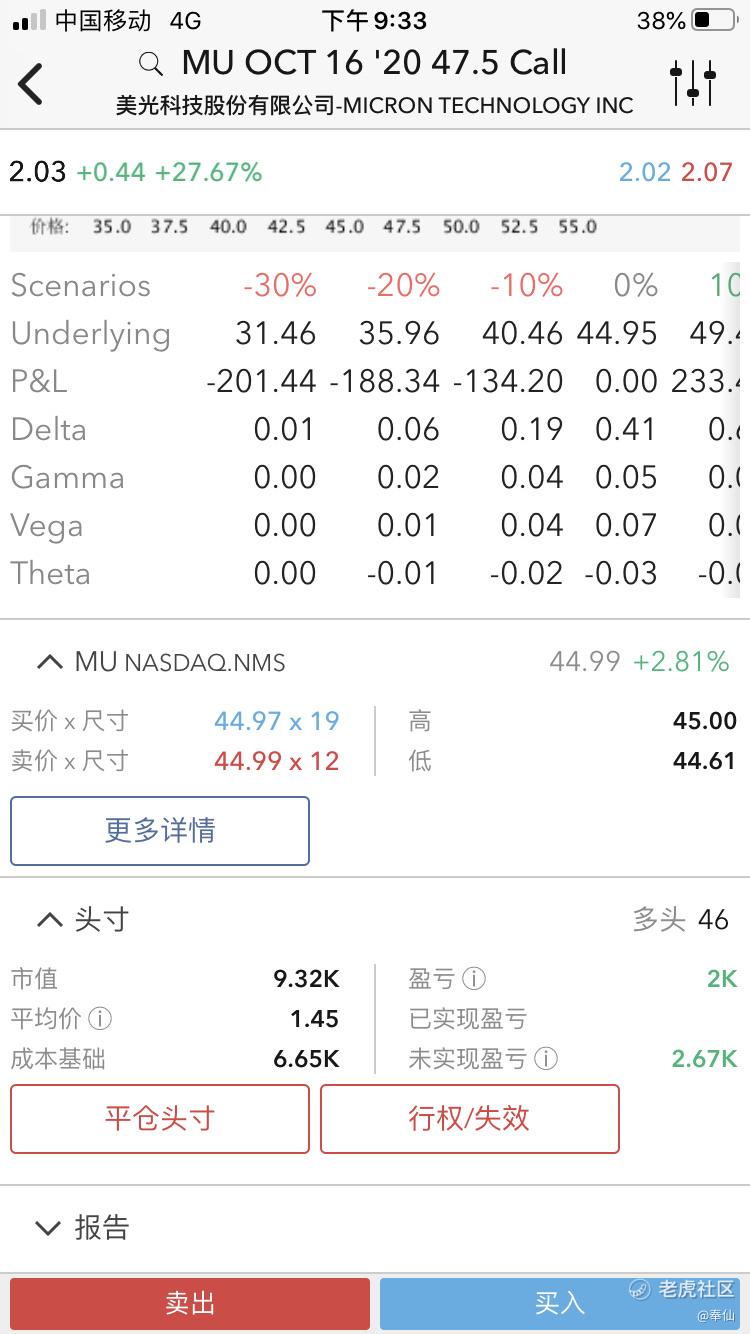Tap the search magnifier beside MU title
750x1334 pixels.
151,65
